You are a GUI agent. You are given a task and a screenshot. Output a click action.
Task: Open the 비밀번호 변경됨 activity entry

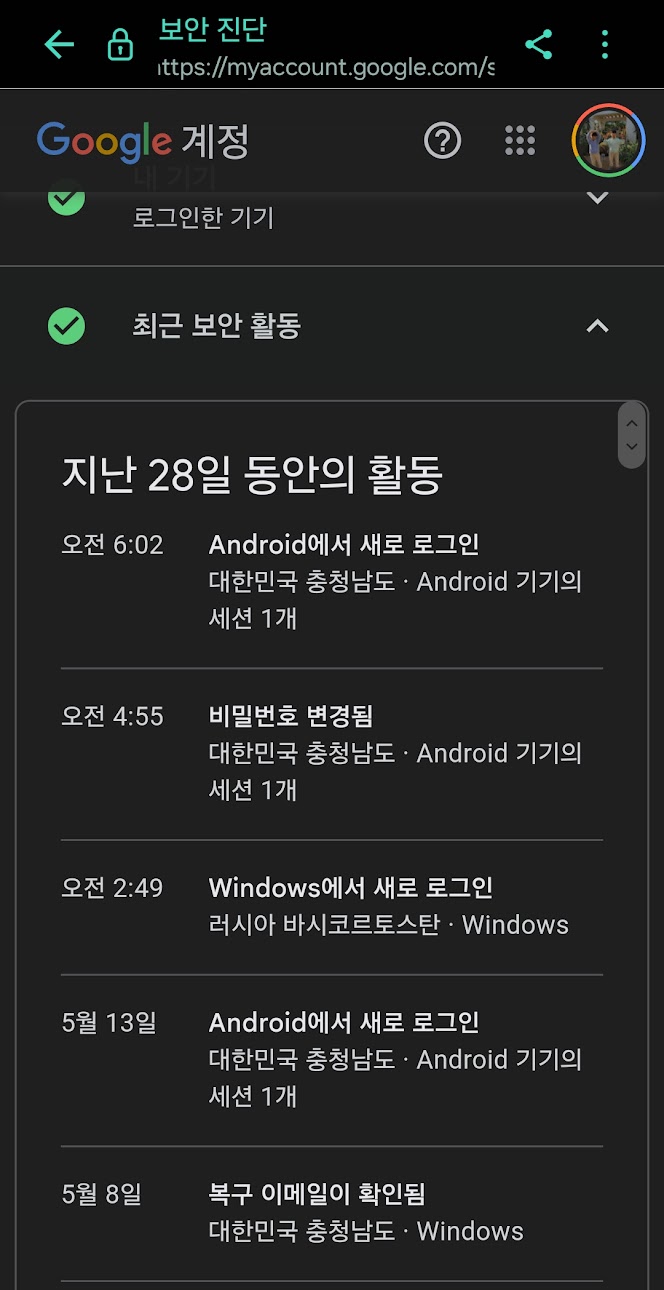[x=344, y=752]
